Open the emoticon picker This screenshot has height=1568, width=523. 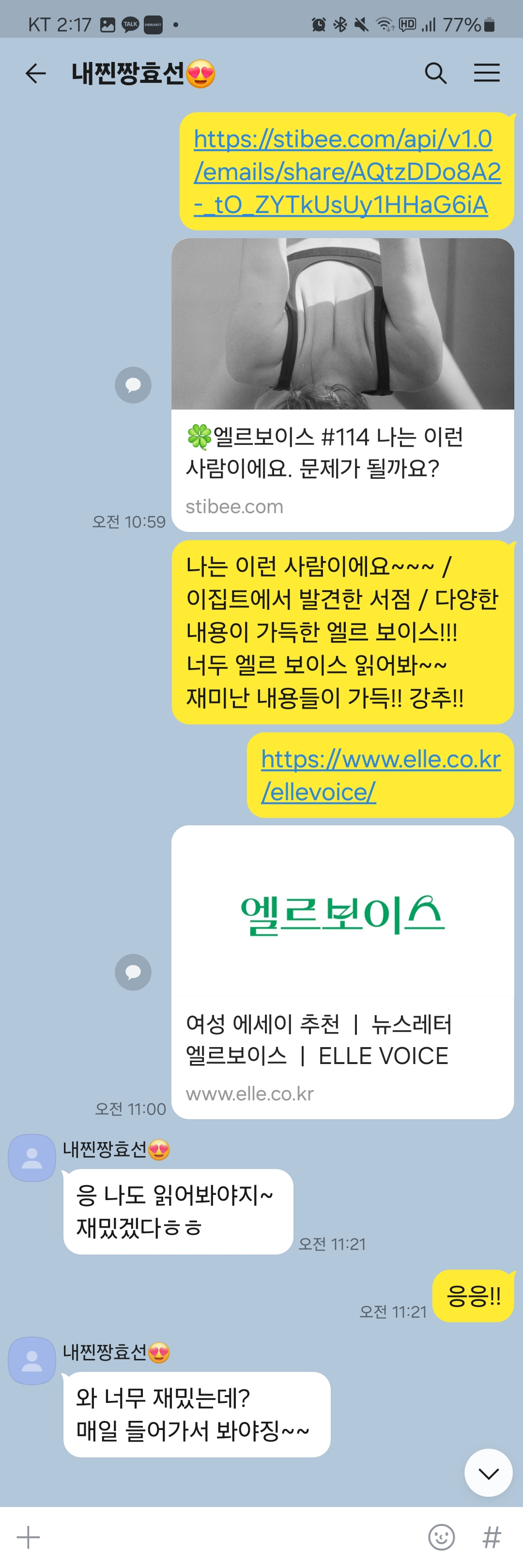[442, 1537]
